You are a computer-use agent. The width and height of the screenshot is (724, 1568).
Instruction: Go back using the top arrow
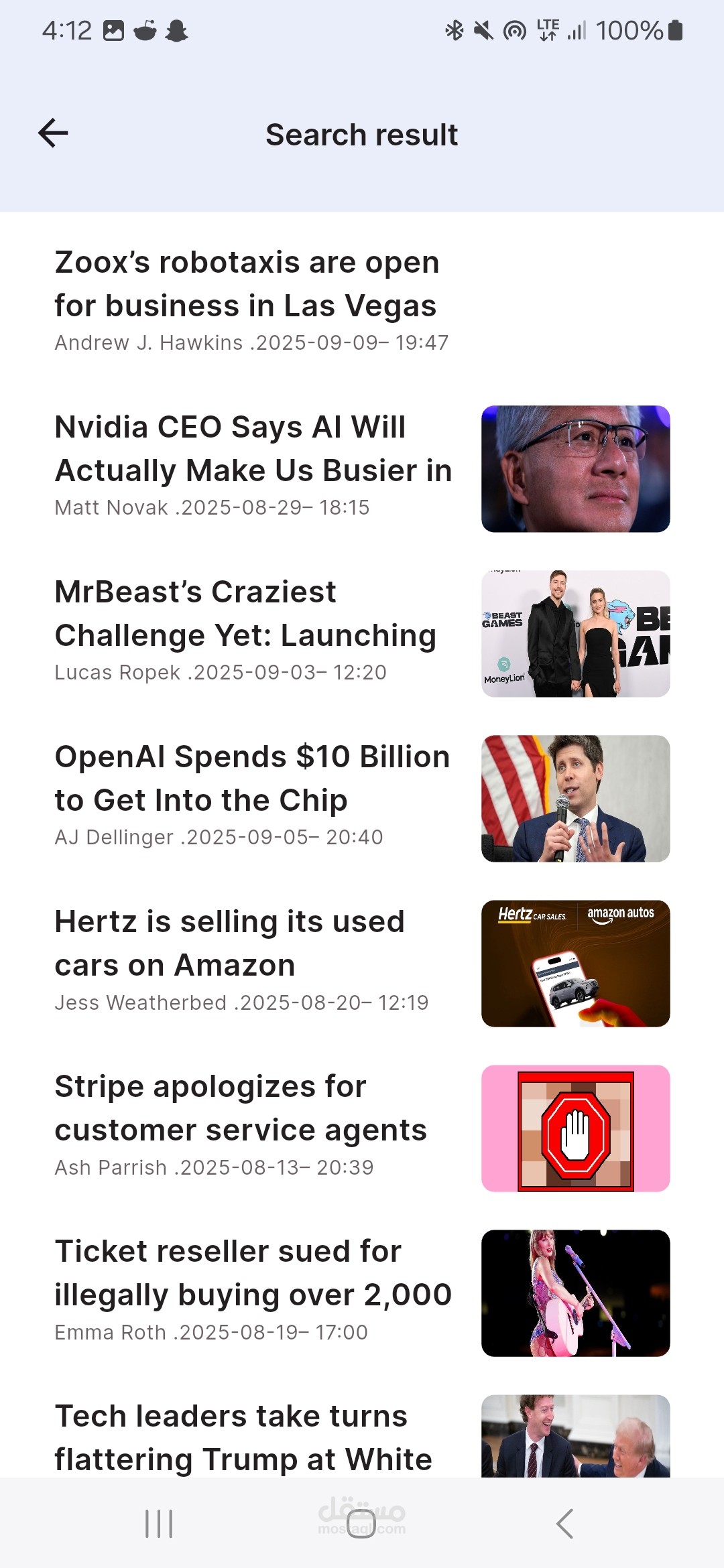[53, 133]
